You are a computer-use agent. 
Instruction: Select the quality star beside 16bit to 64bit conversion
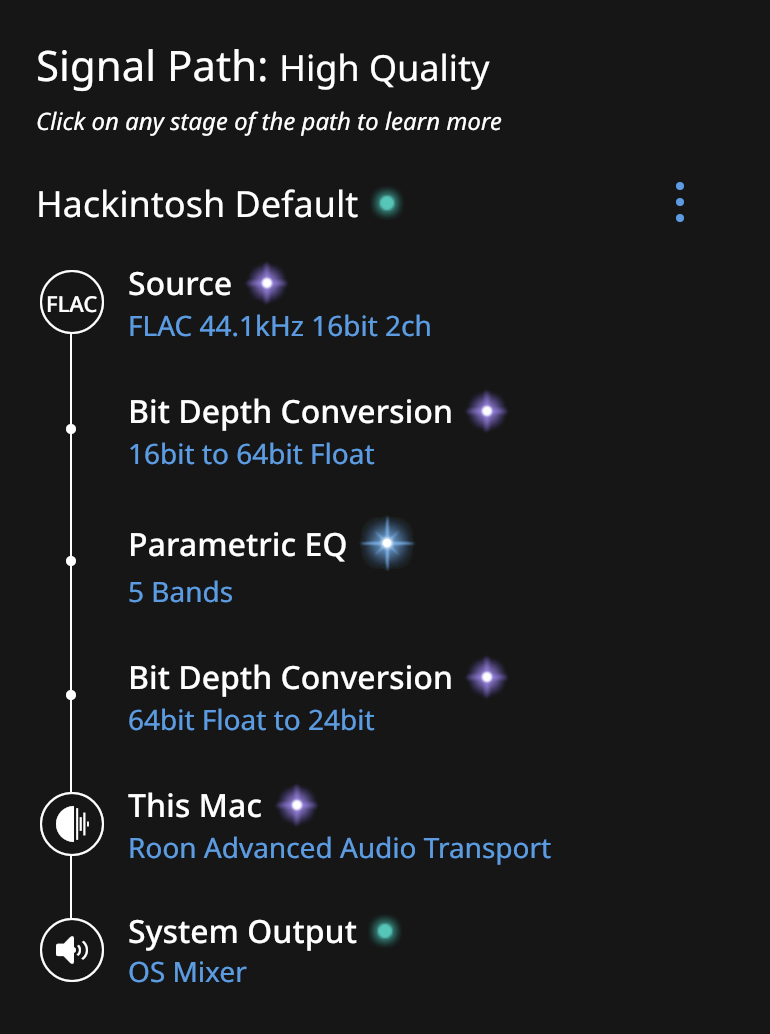click(x=486, y=411)
